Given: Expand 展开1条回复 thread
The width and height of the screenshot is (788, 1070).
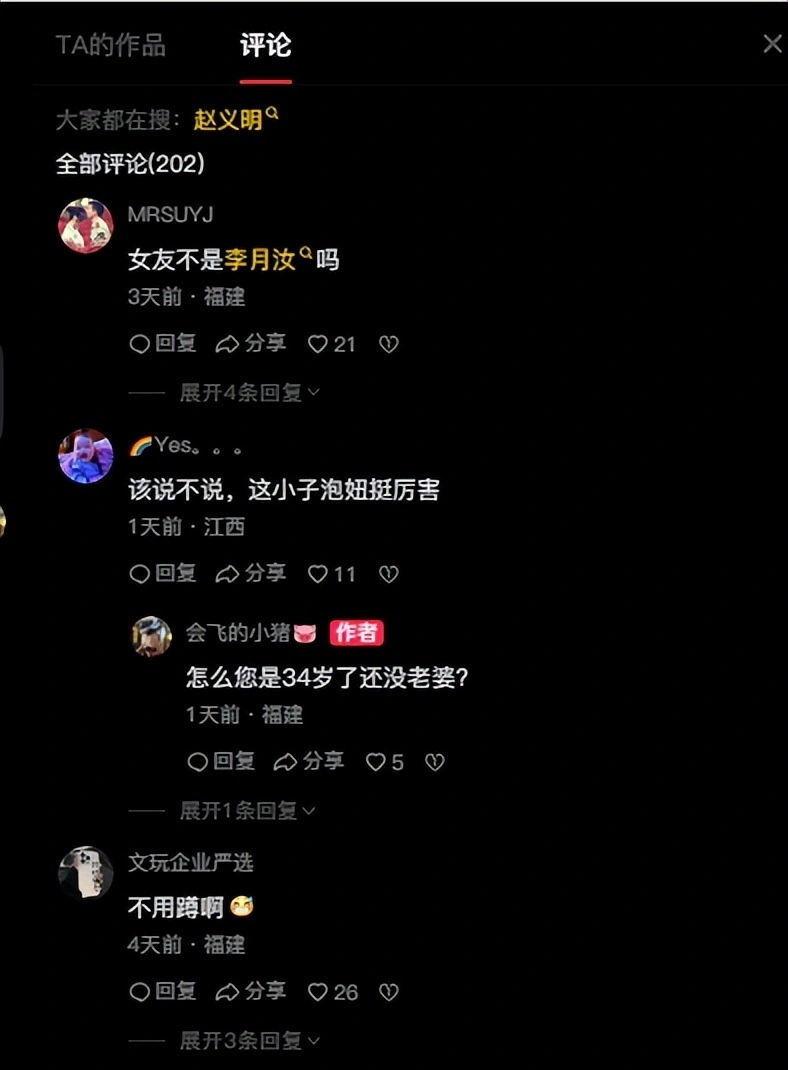Looking at the screenshot, I should (247, 811).
